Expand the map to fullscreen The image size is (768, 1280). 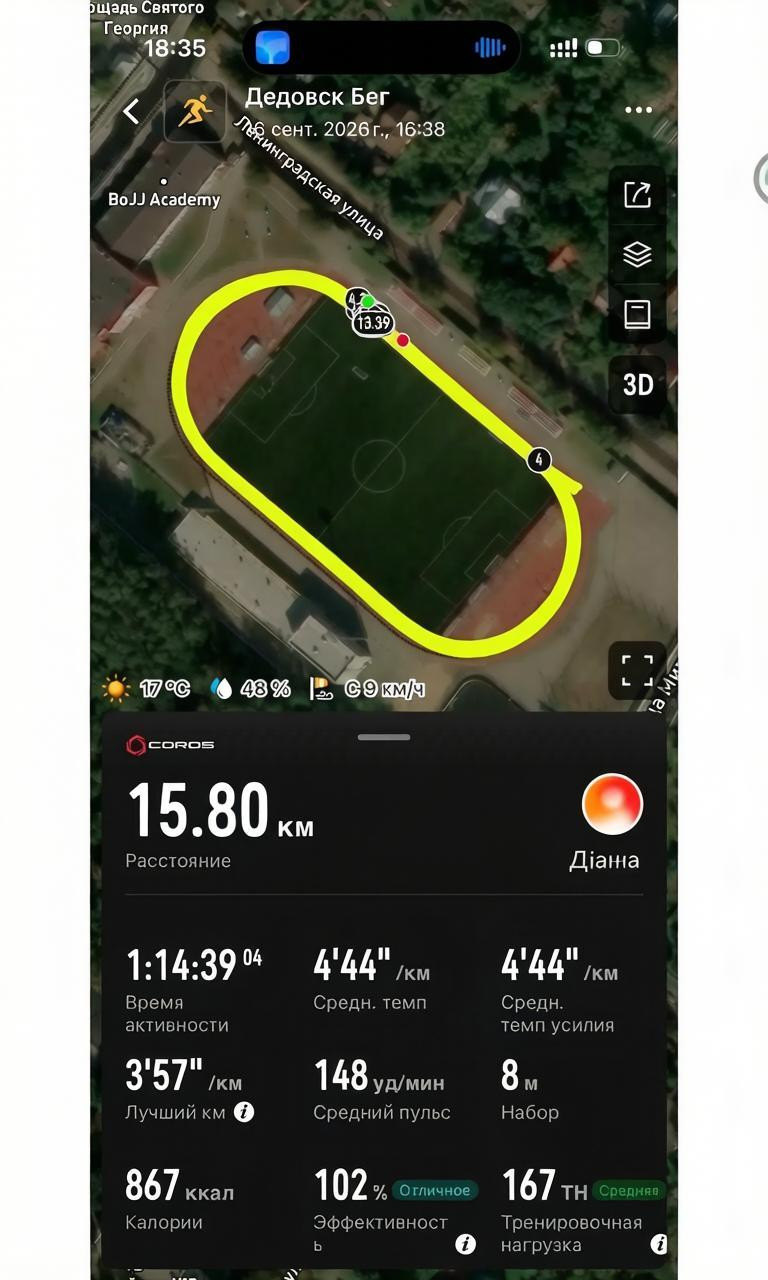pos(637,670)
